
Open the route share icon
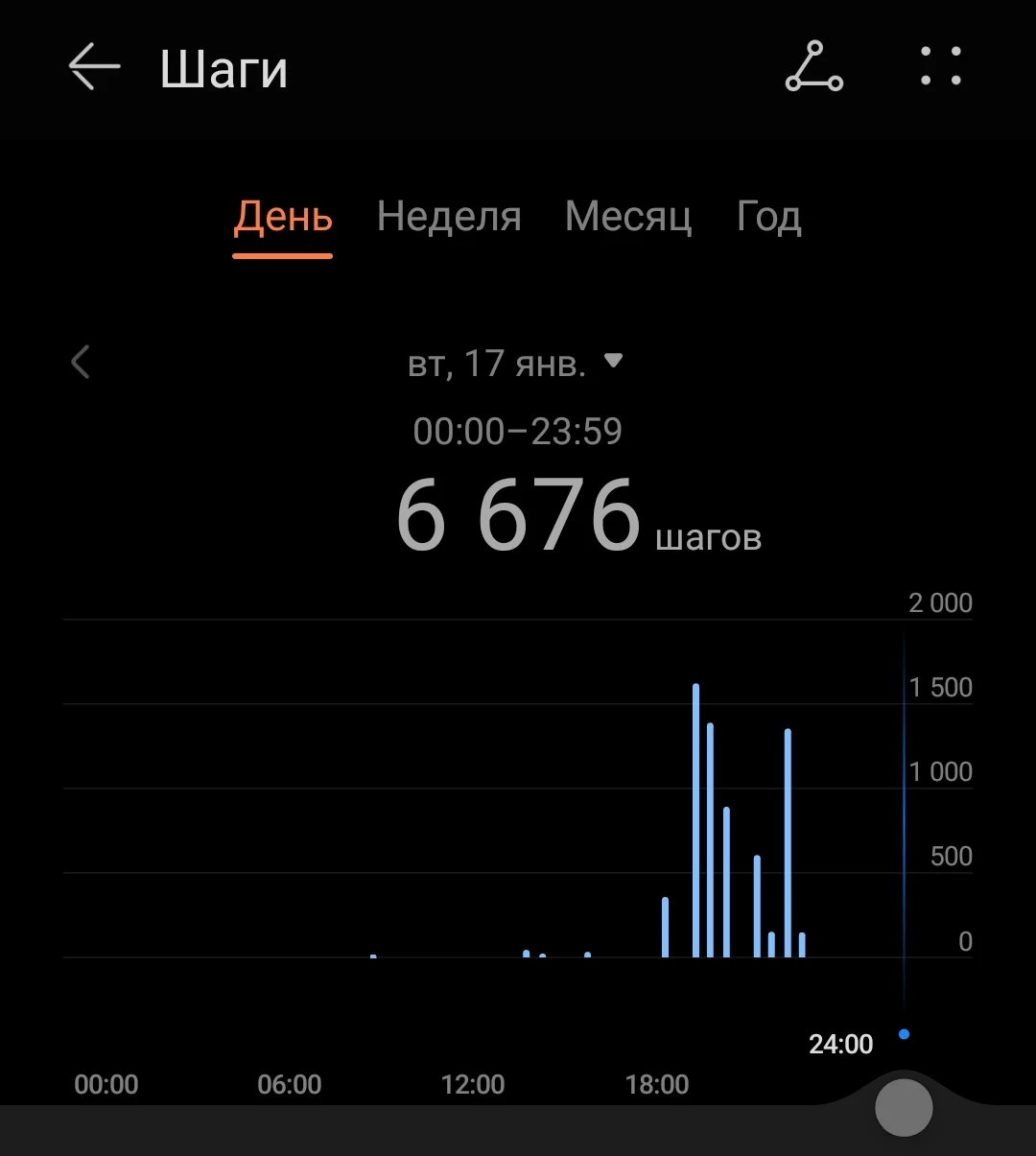click(813, 67)
